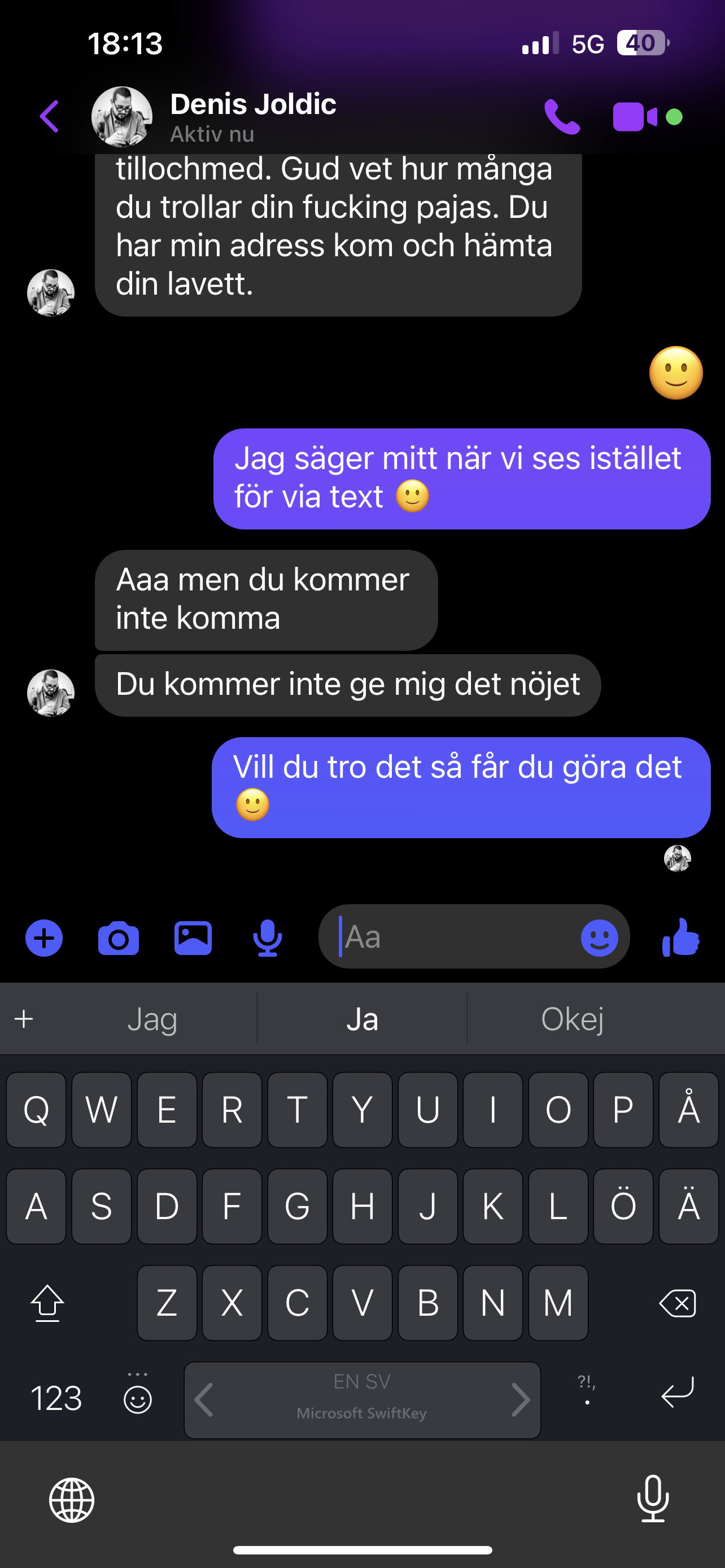Viewport: 725px width, 1568px height.
Task: Start a video call with Denis Joldic
Action: [635, 117]
